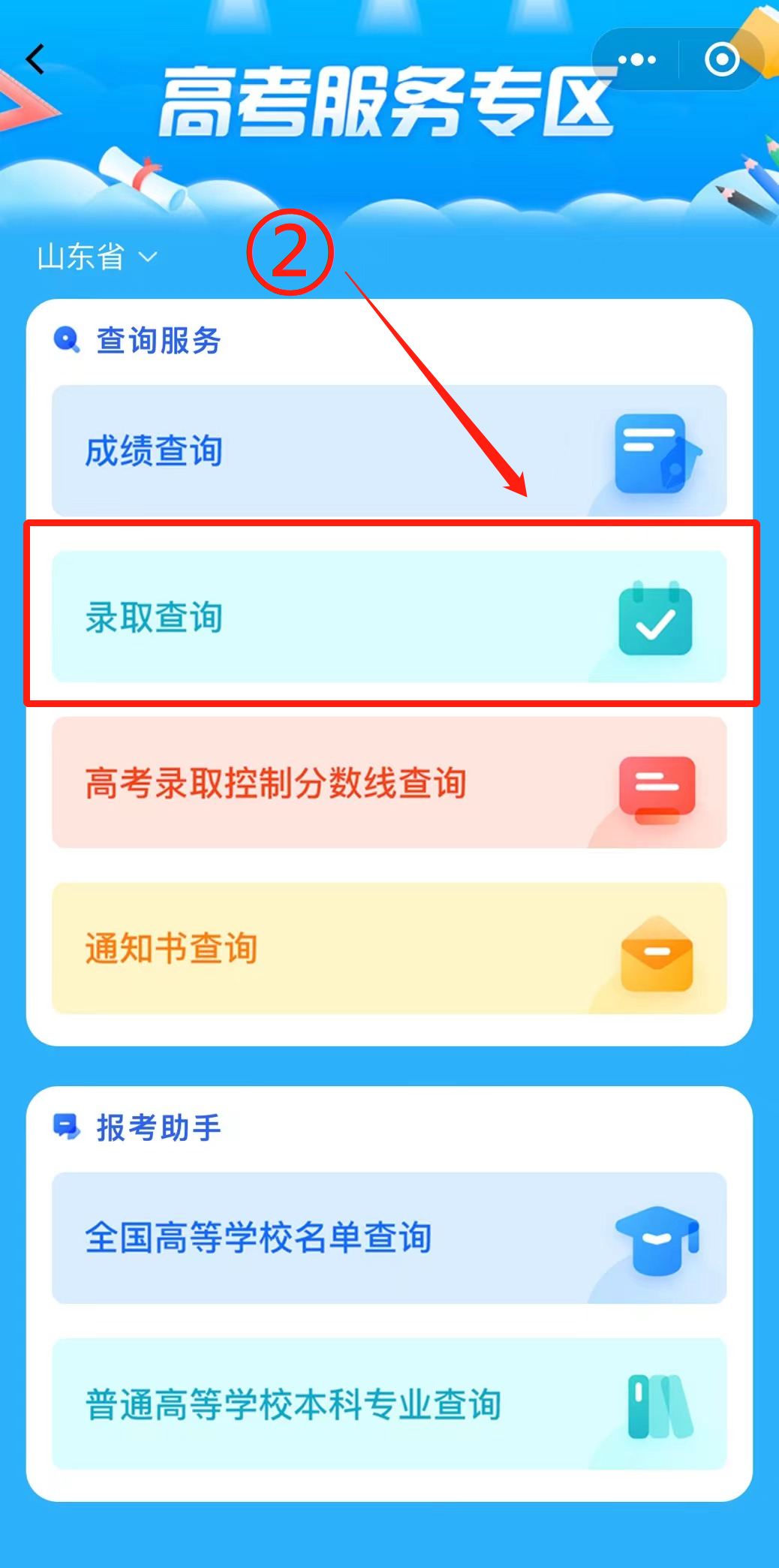Go back with the top-left arrow
The image size is (779, 1568).
pyautogui.click(x=35, y=59)
